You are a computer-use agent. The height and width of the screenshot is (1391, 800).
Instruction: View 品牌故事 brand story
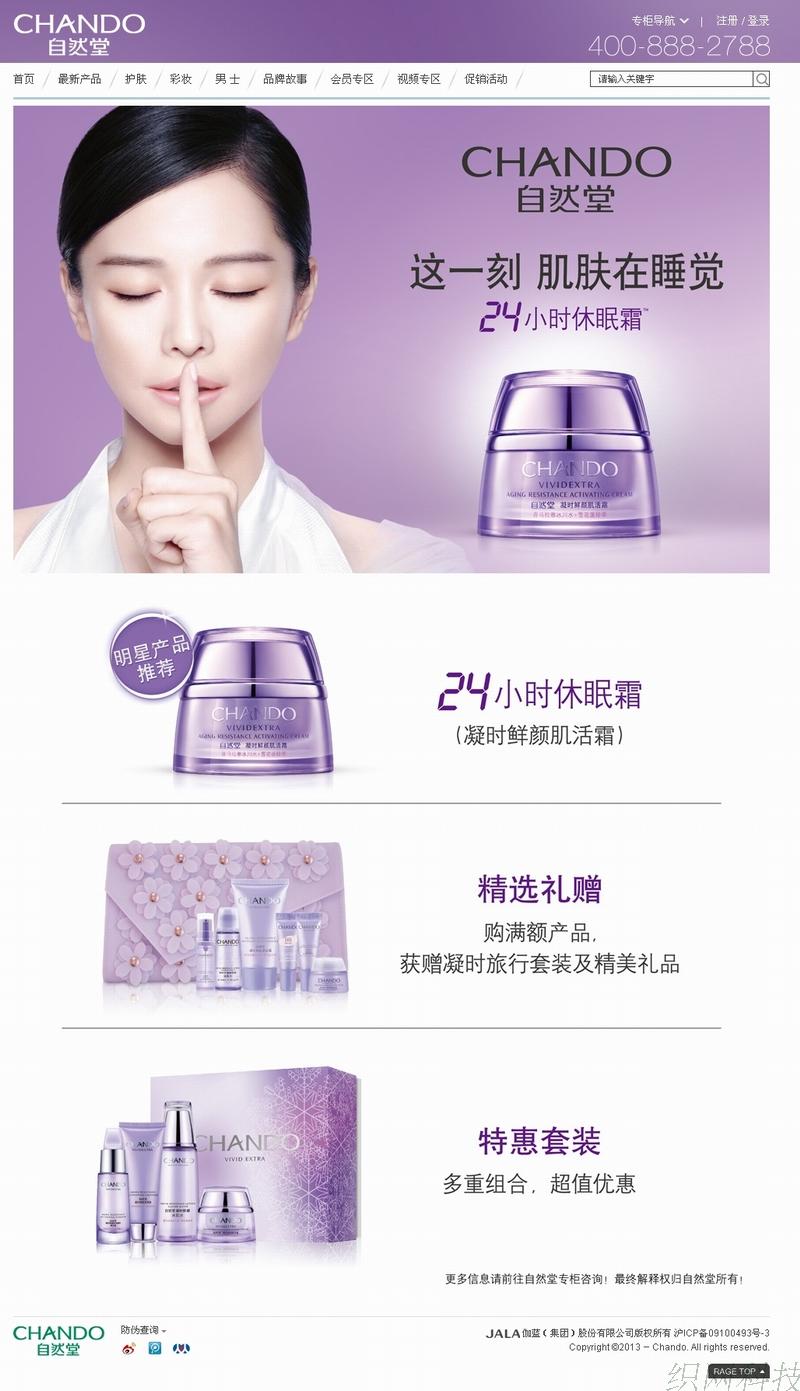pos(285,79)
